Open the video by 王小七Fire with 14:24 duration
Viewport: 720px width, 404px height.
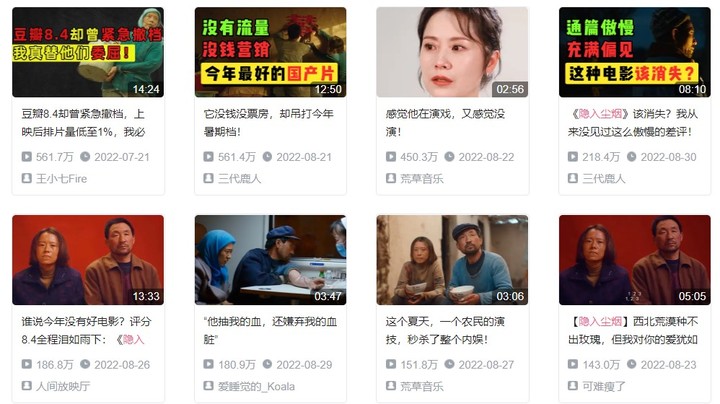click(x=87, y=52)
